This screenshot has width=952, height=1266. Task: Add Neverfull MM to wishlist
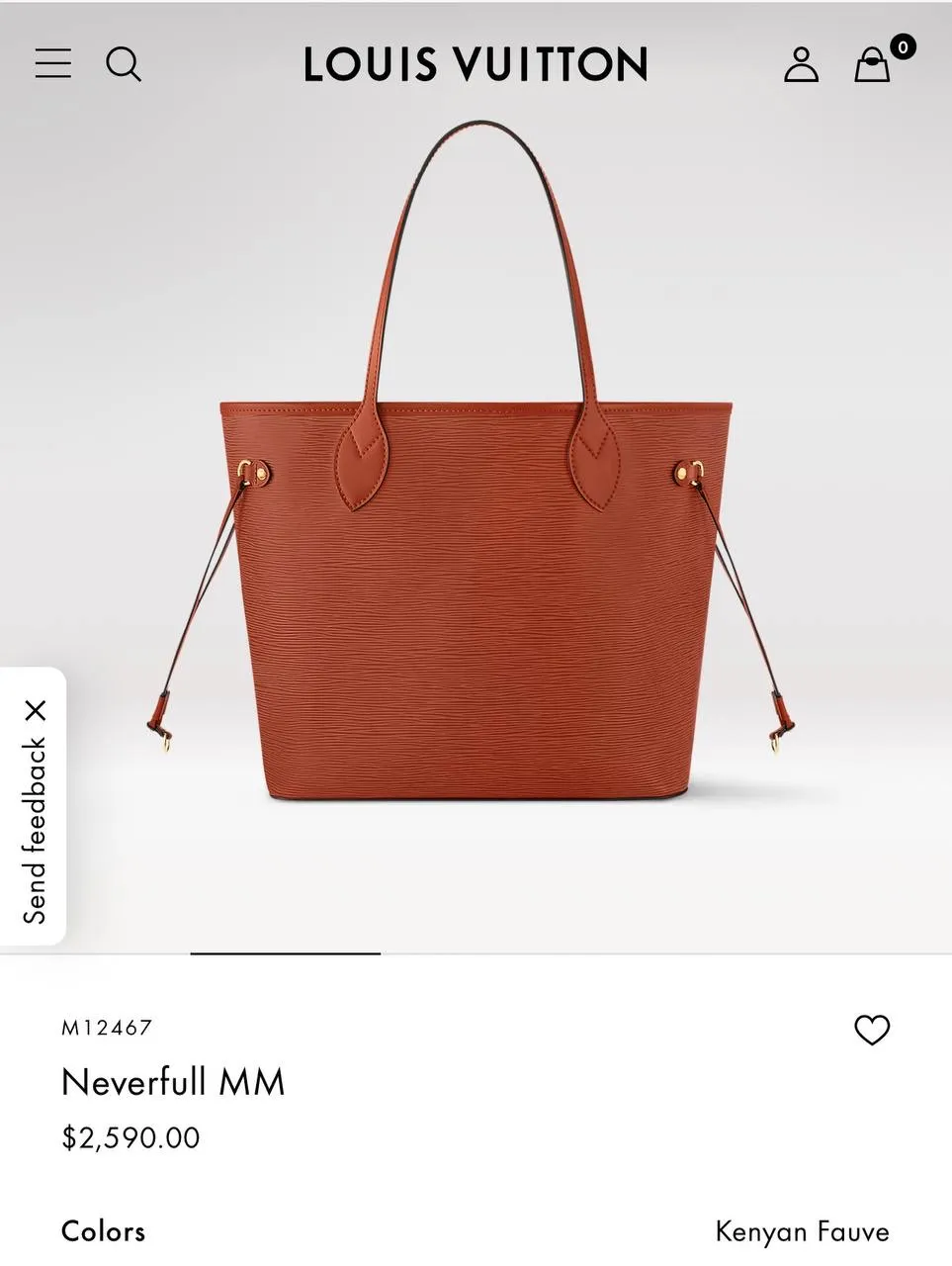click(872, 1030)
